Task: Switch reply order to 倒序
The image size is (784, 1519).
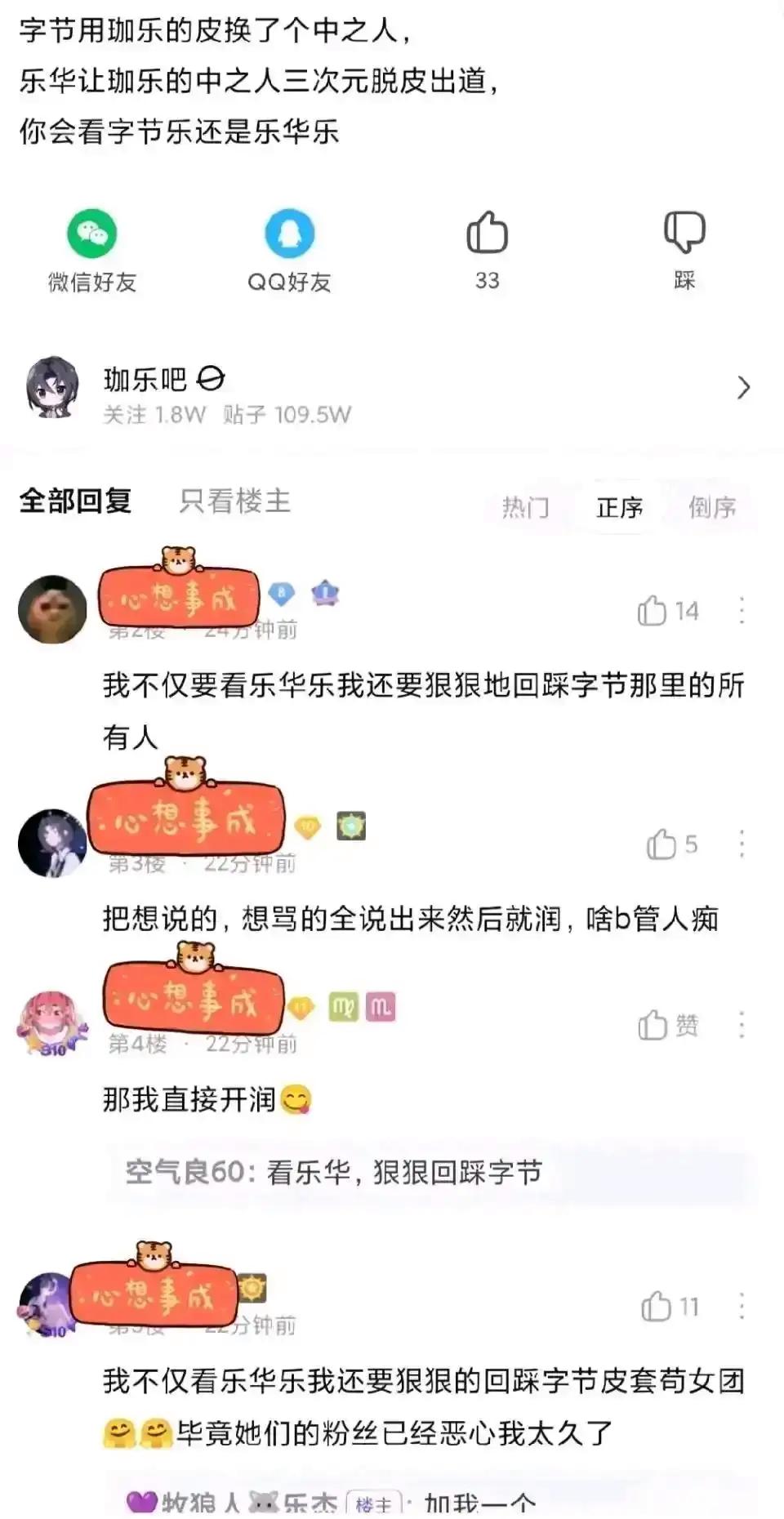Action: click(712, 507)
